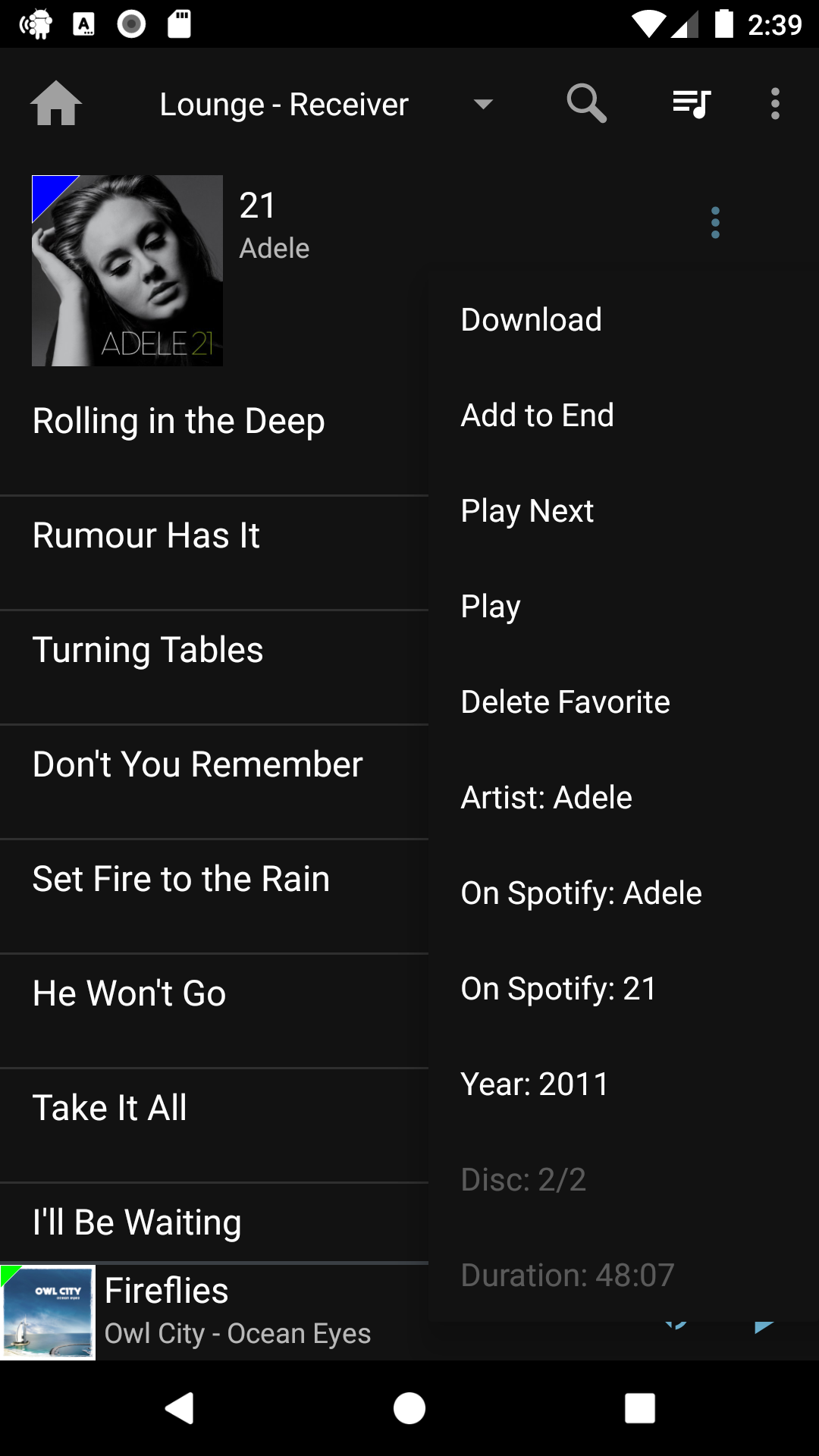
Task: Open On Spotify: Adele
Action: point(581,893)
